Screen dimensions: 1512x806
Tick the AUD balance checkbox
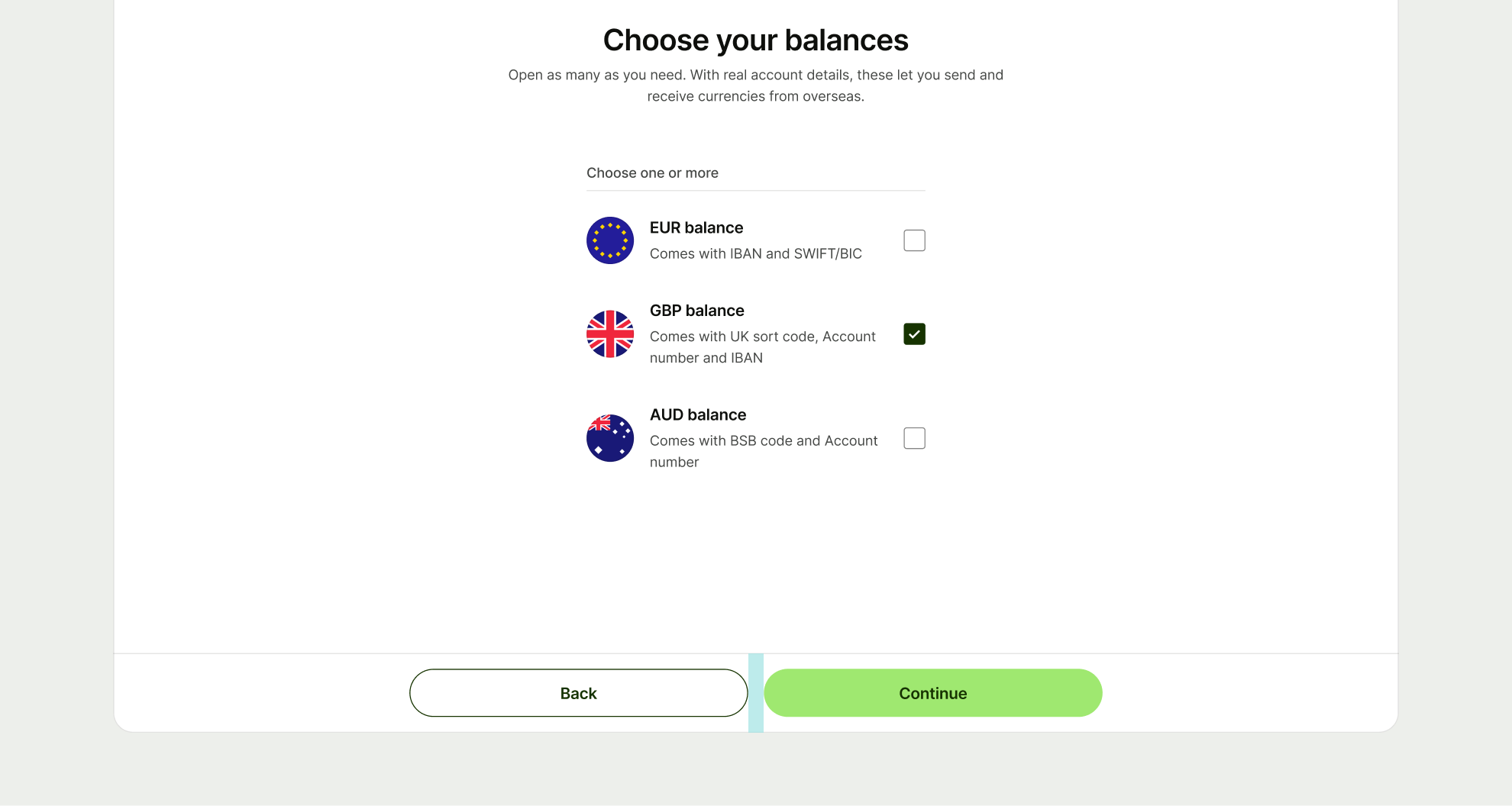(914, 438)
